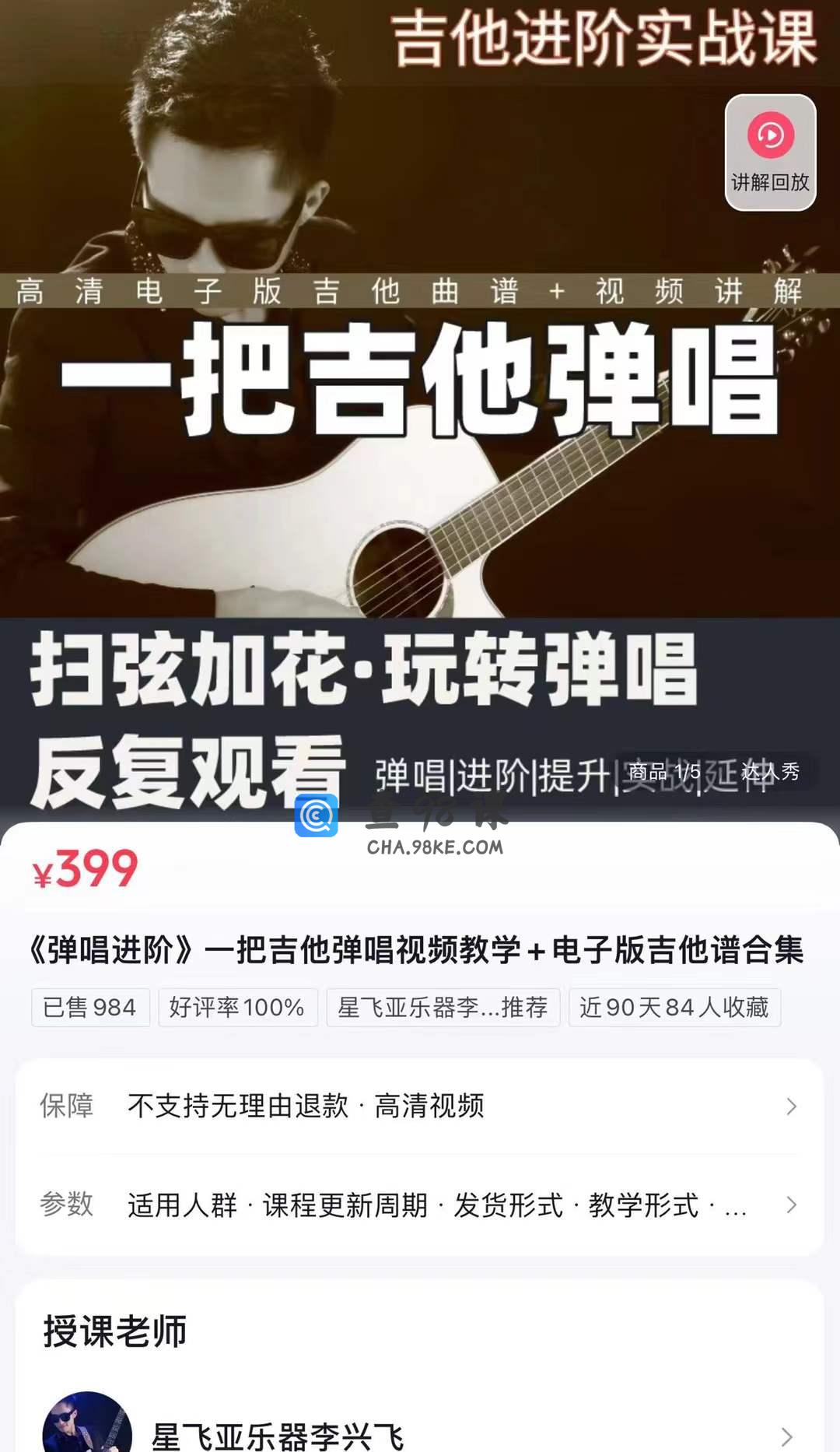Switch to the 达人秀 tab
The width and height of the screenshot is (840, 1452).
point(770,772)
